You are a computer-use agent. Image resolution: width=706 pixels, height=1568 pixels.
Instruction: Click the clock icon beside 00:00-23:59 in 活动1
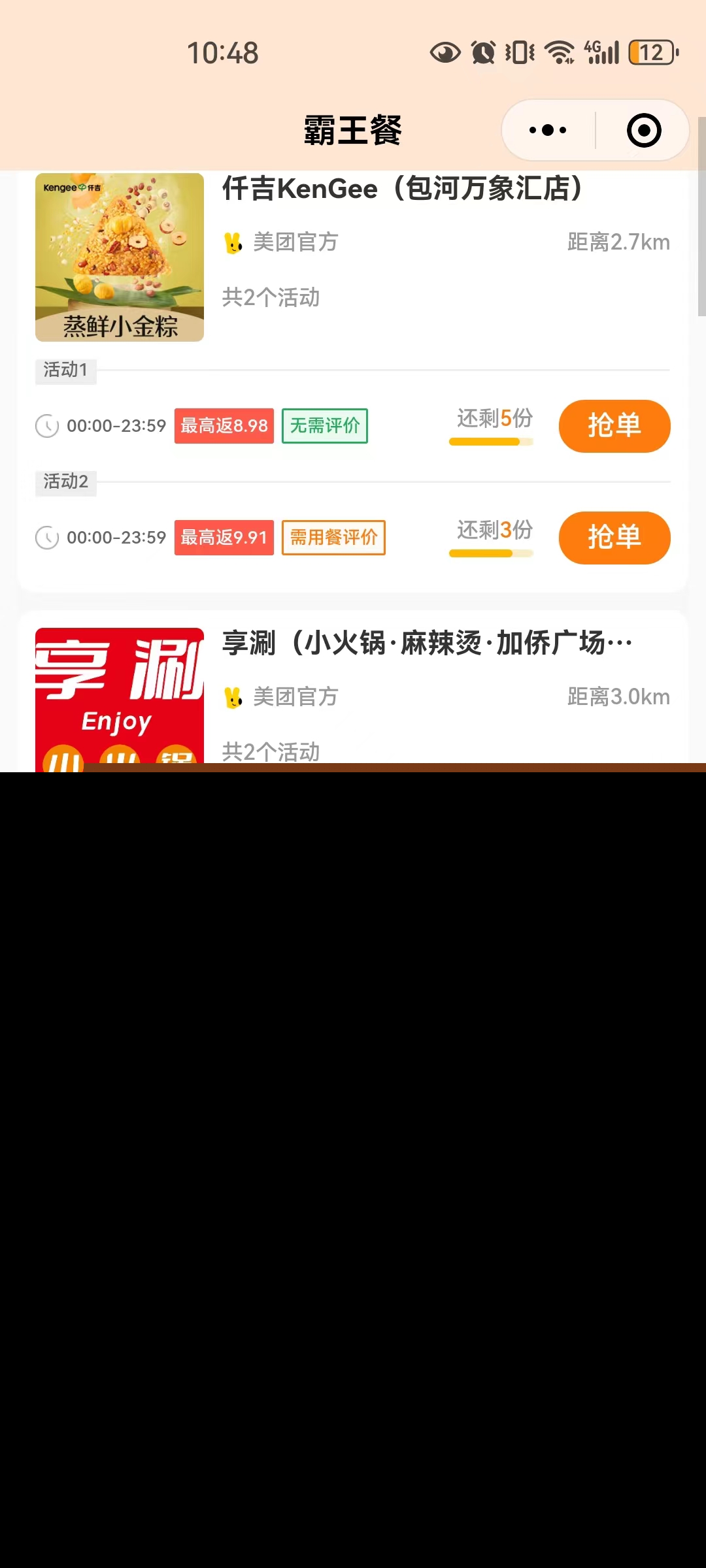click(x=48, y=426)
